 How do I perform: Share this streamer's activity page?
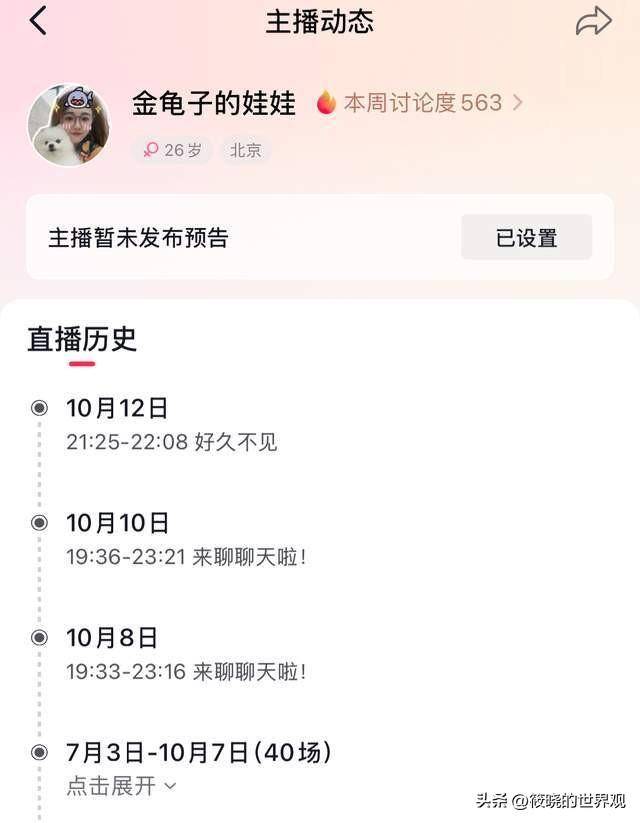pos(593,21)
